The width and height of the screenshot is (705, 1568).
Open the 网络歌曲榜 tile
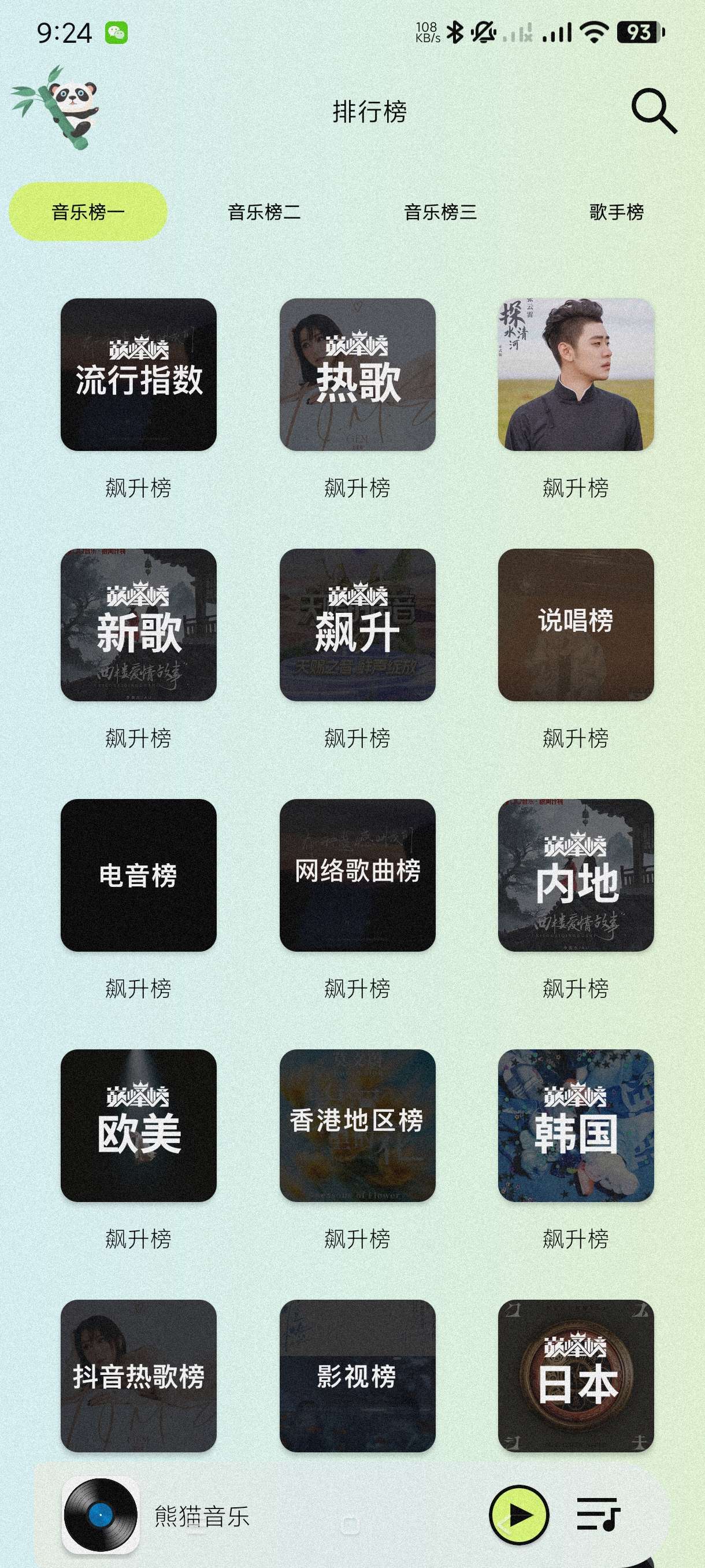click(357, 875)
